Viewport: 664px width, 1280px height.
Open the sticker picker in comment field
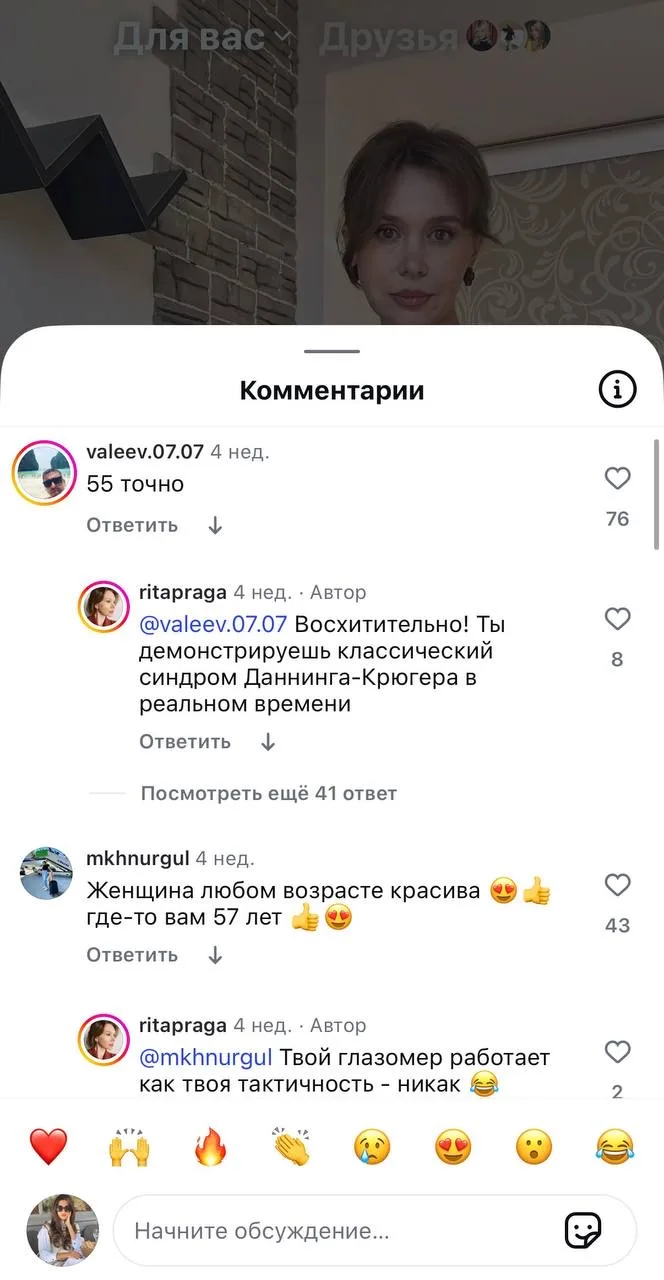tap(583, 1230)
